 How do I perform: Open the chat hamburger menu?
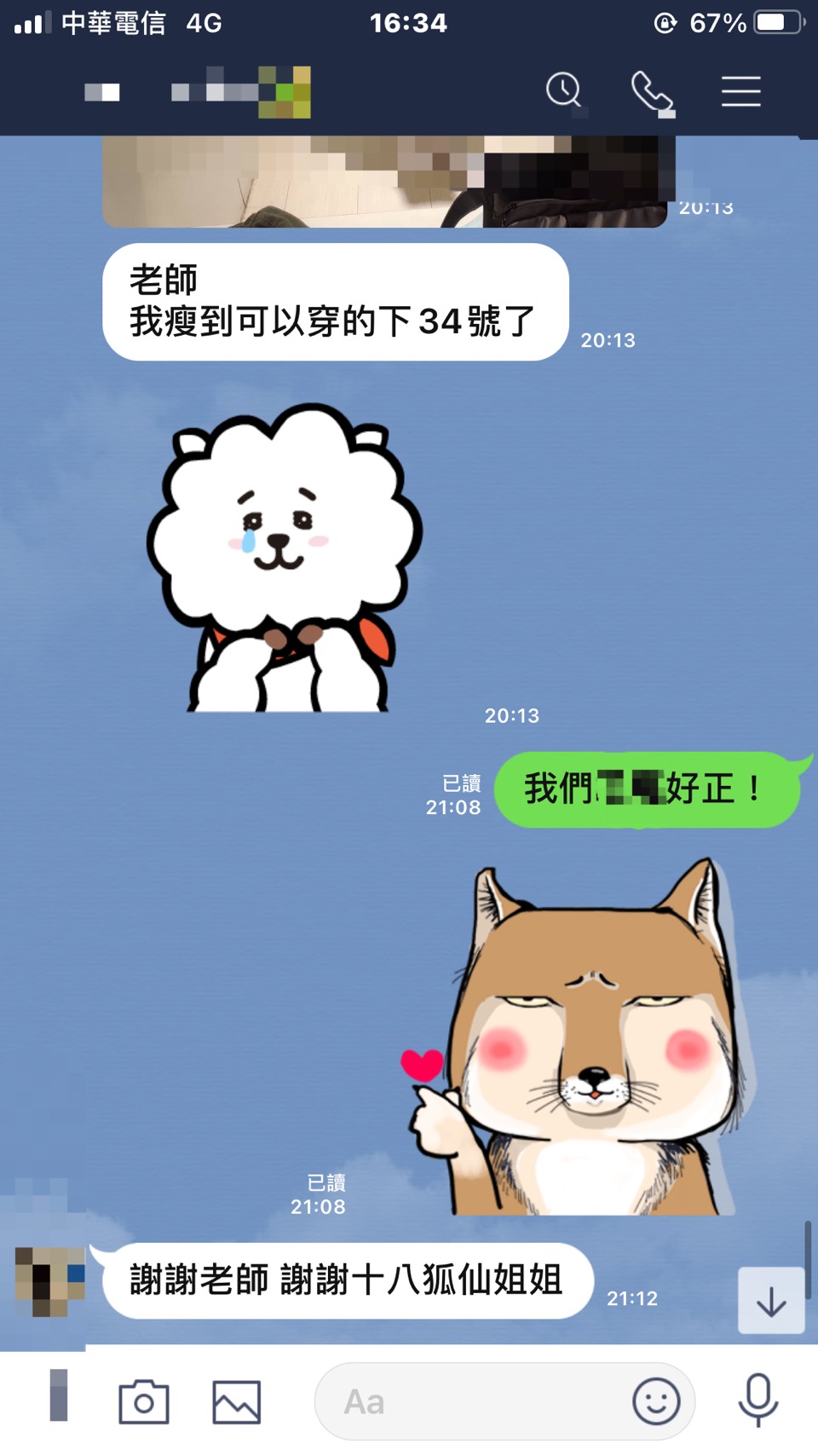(x=740, y=91)
